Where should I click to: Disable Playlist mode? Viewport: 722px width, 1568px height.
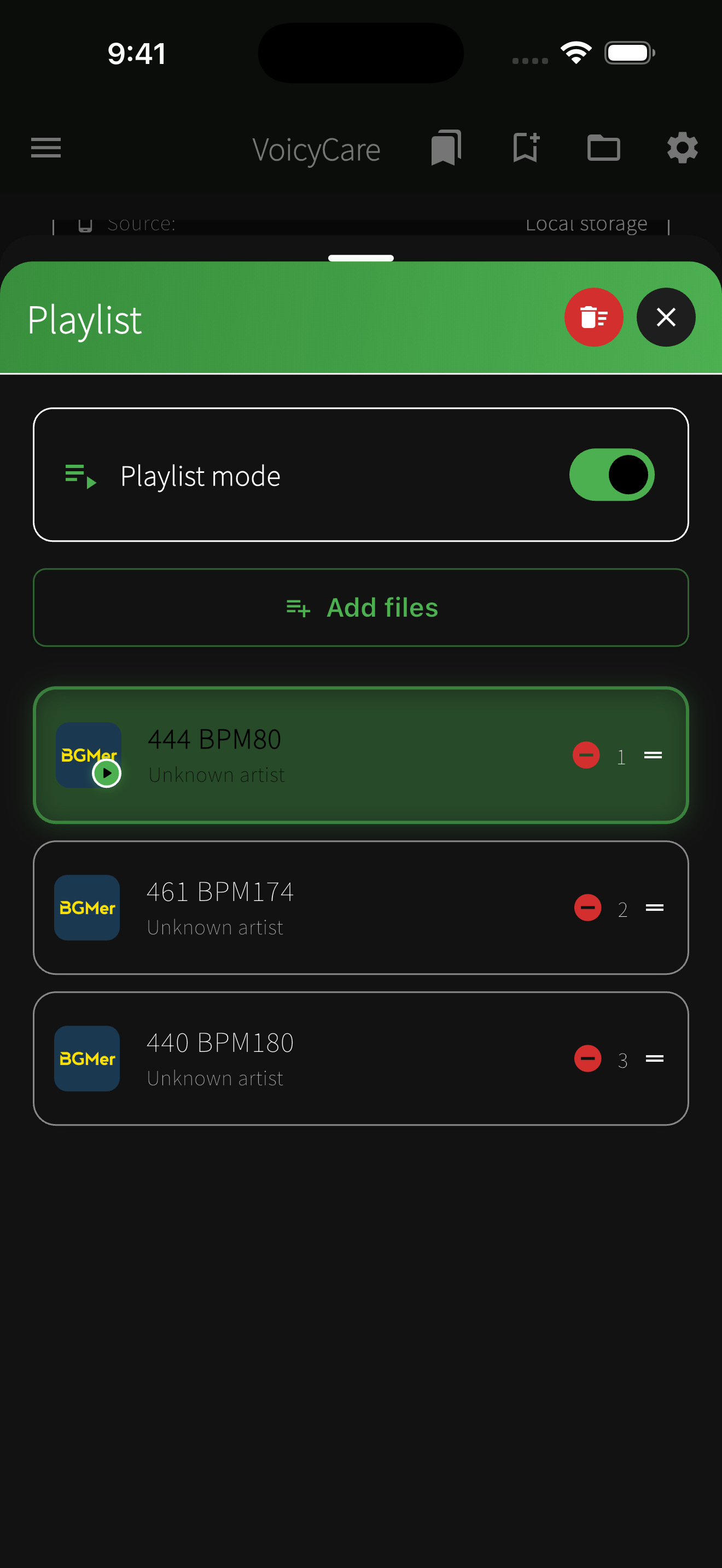(x=611, y=475)
